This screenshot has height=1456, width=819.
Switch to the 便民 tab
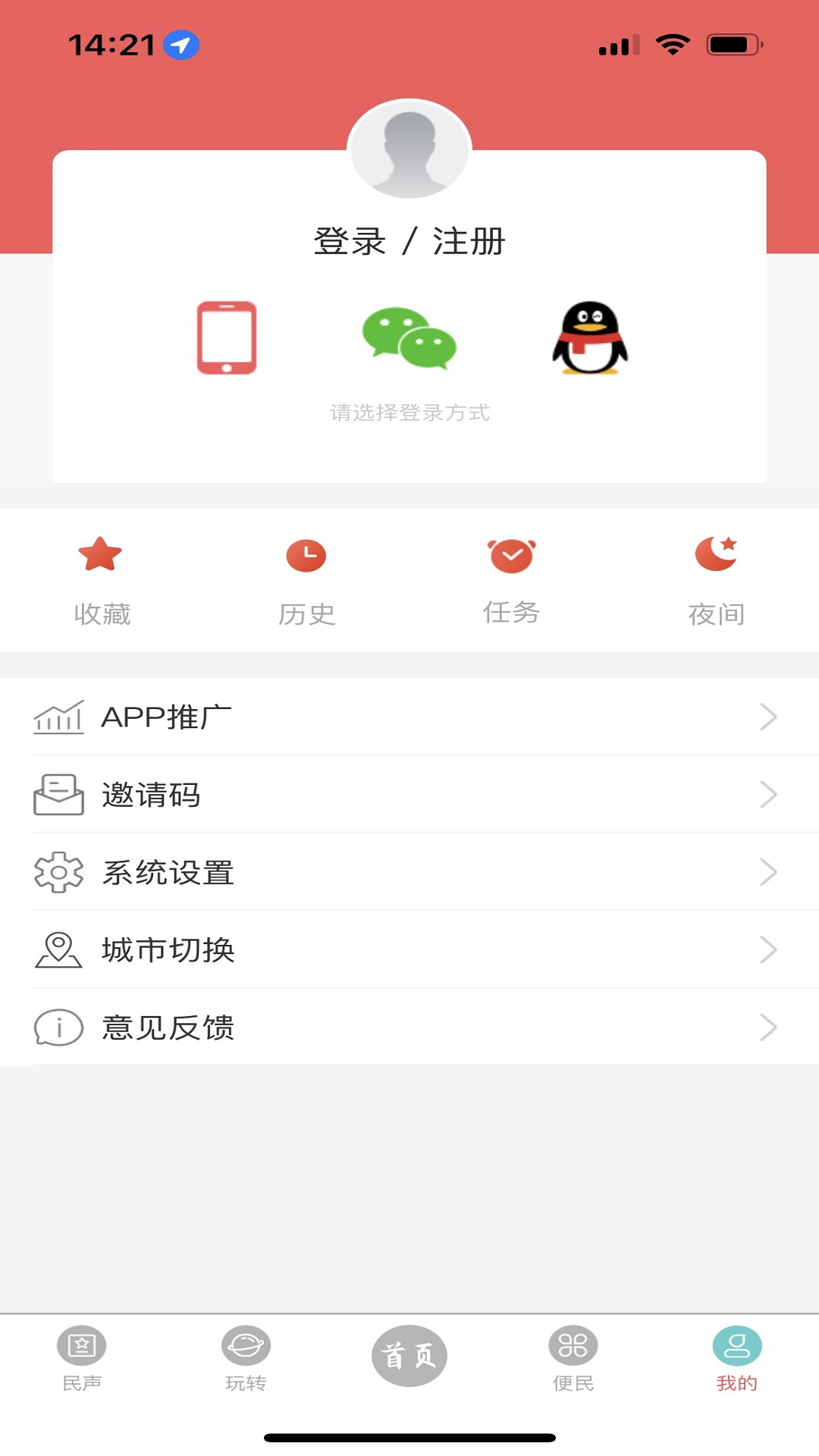pyautogui.click(x=573, y=1359)
